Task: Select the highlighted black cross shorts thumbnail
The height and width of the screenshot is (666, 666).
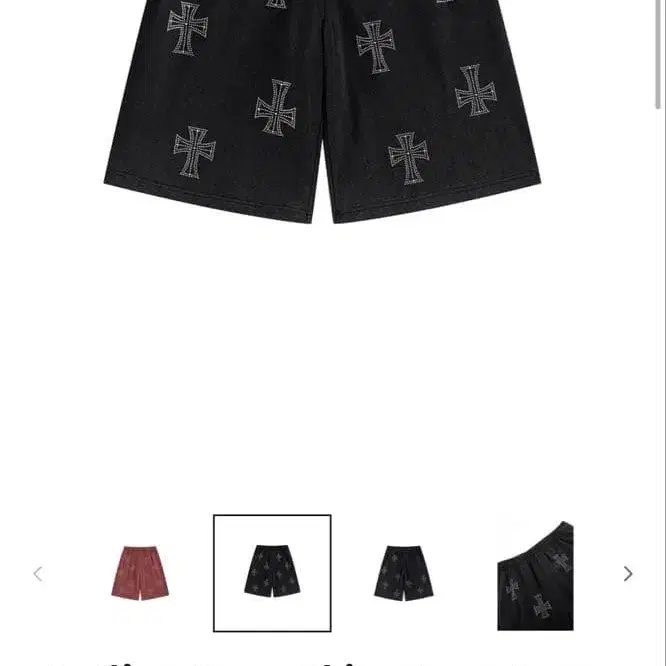Action: 272,573
